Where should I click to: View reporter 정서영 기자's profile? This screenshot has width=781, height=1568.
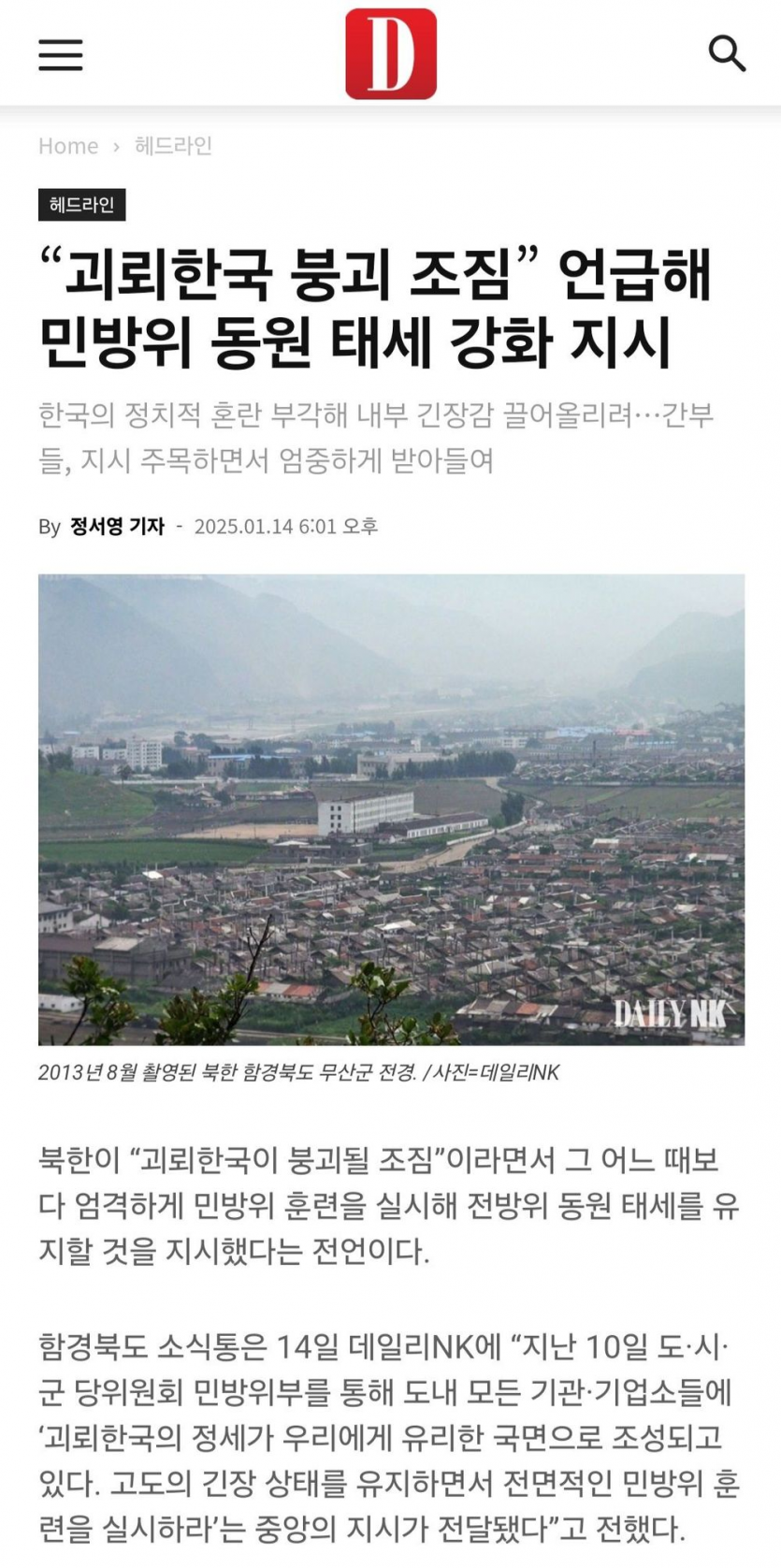click(117, 526)
